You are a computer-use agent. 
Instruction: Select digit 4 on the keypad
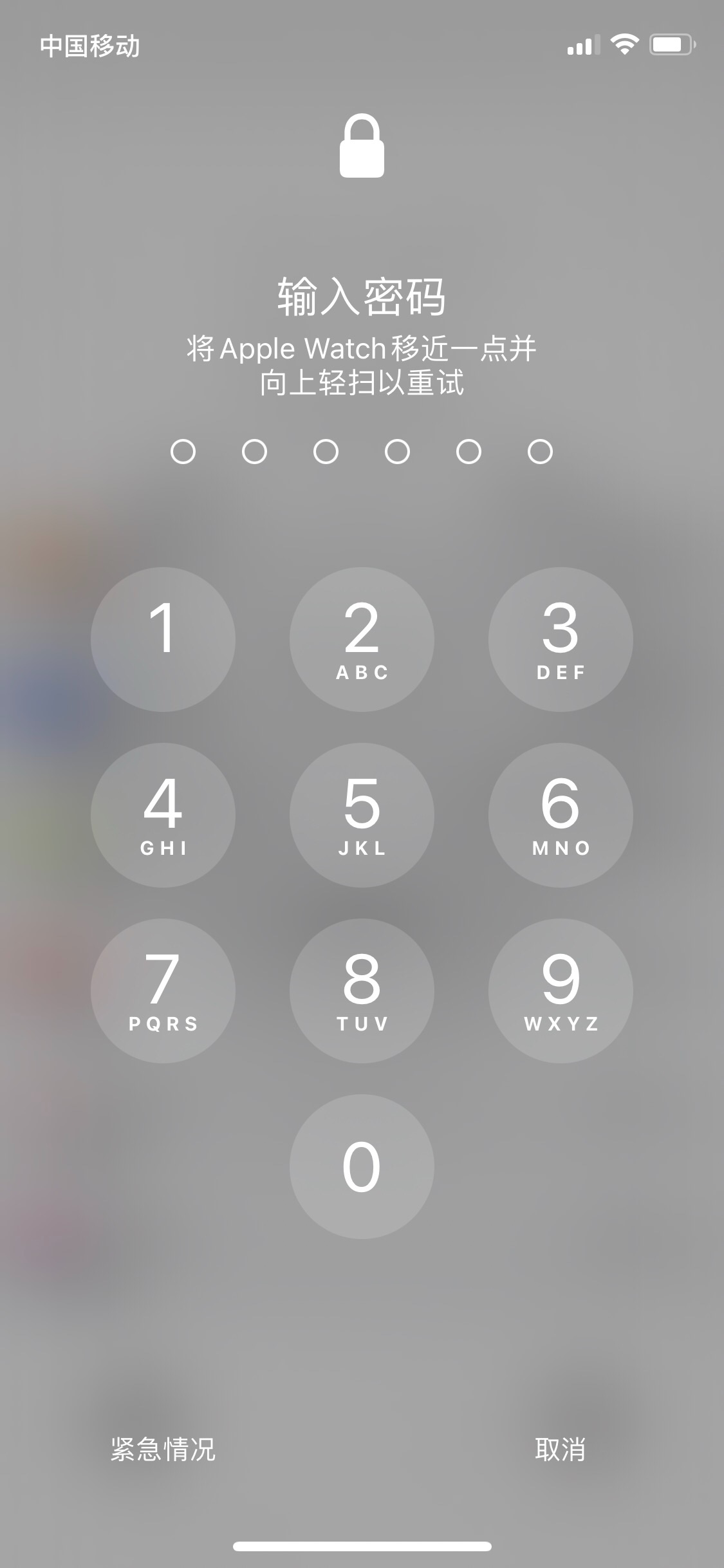(x=163, y=814)
